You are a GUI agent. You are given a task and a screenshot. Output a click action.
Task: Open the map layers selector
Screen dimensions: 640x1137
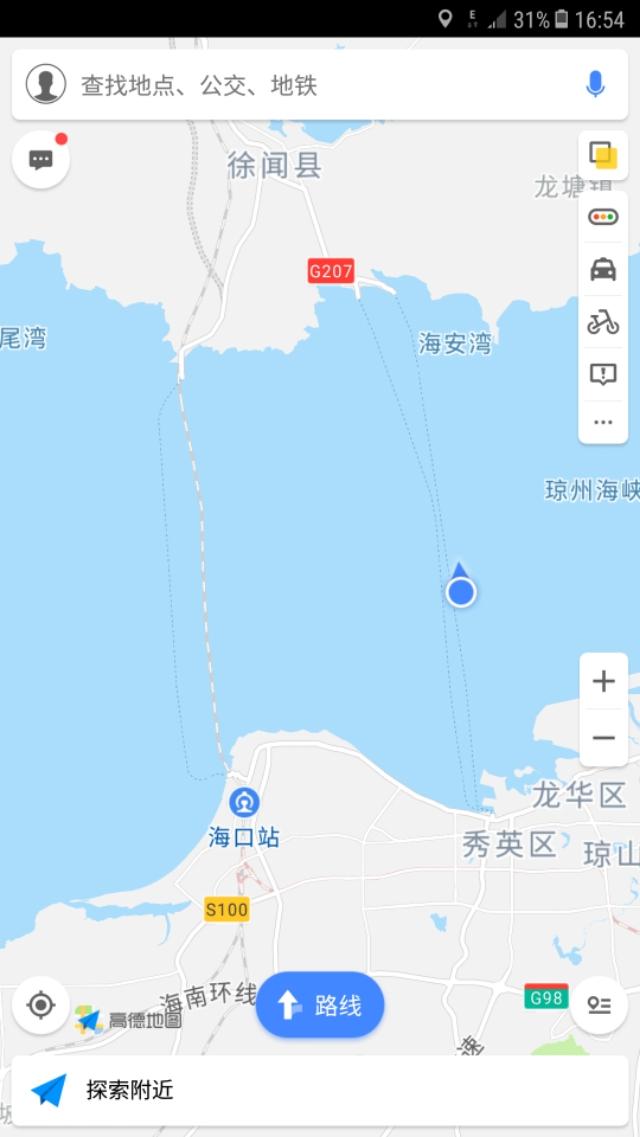click(x=603, y=155)
